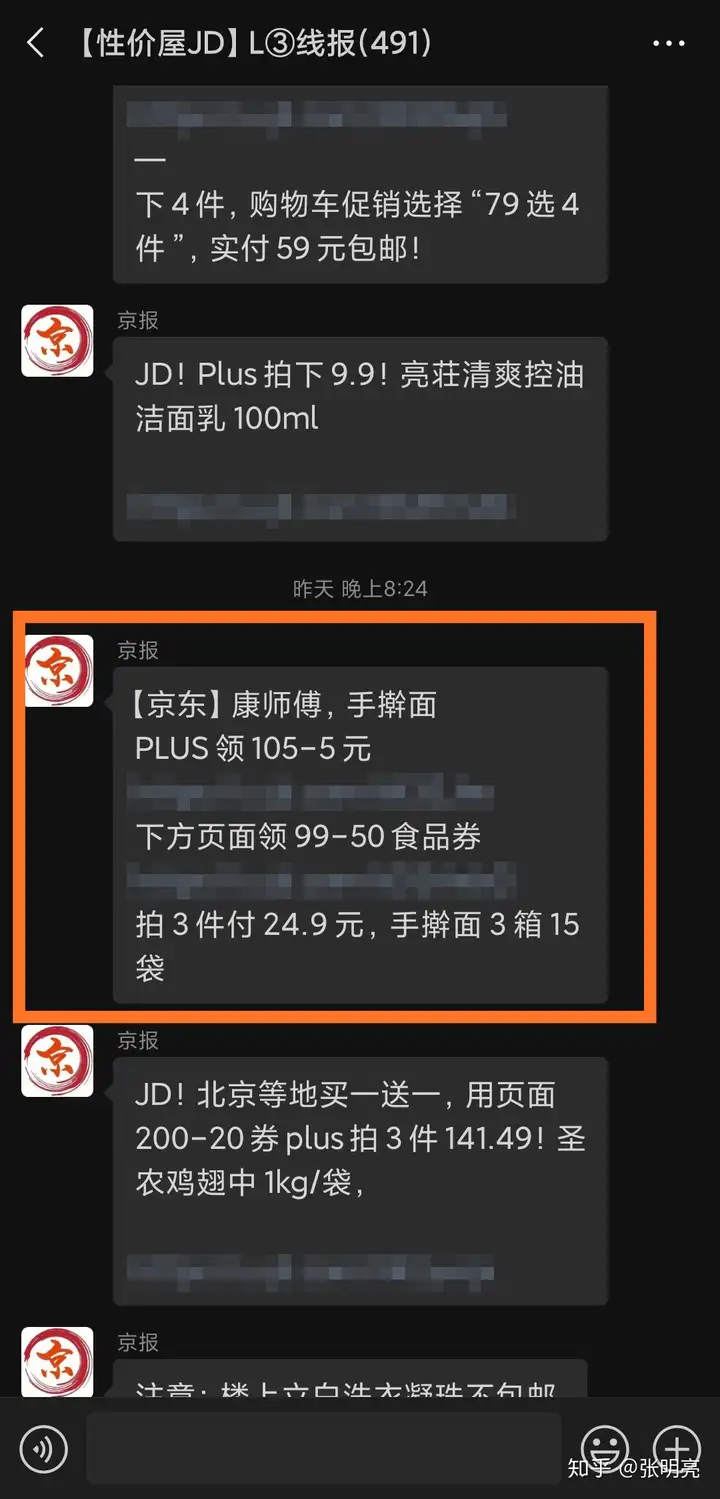Open the three-dot group chat menu
720x1499 pixels.
pos(669,43)
